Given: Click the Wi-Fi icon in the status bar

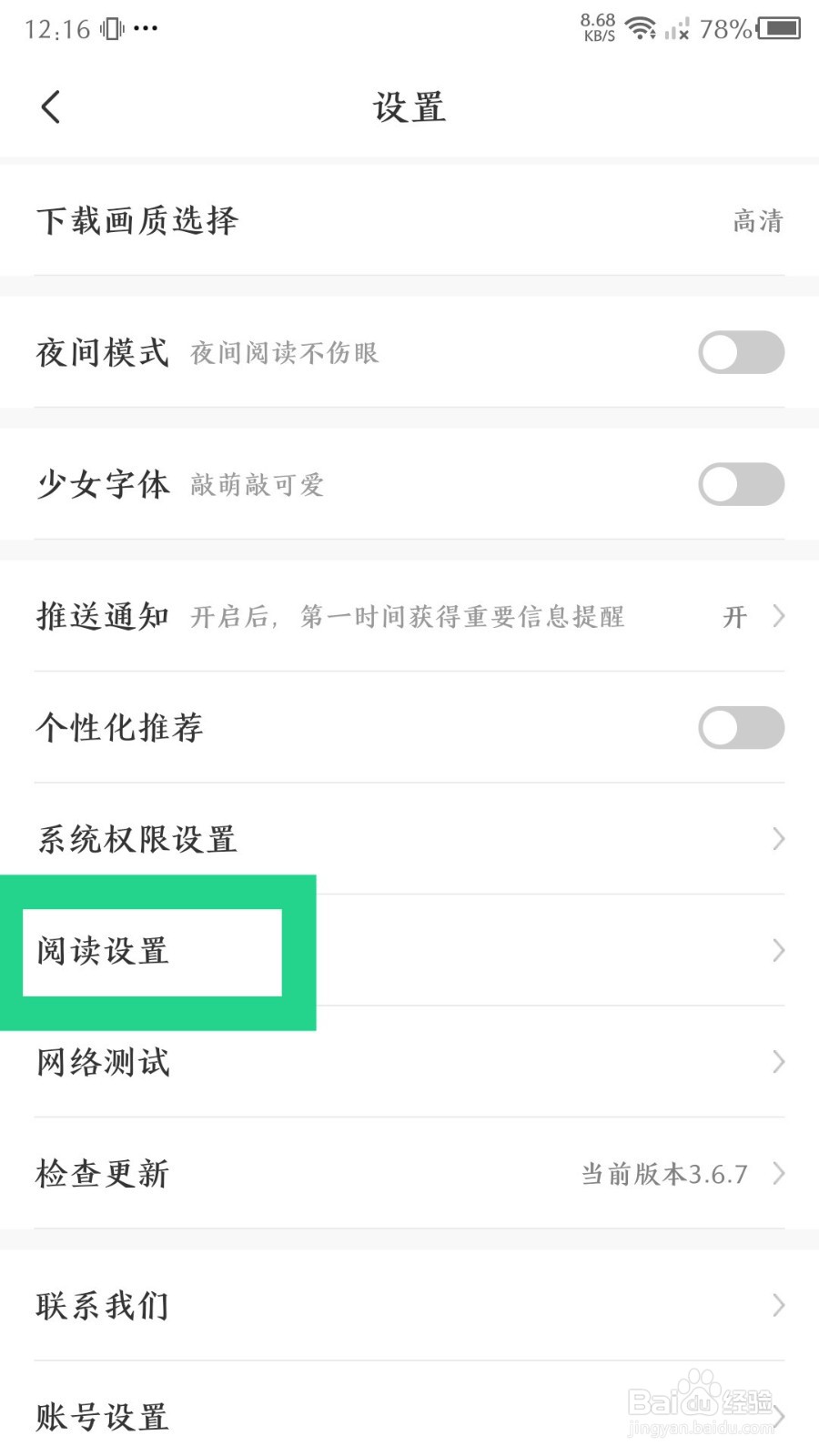Looking at the screenshot, I should point(643,27).
